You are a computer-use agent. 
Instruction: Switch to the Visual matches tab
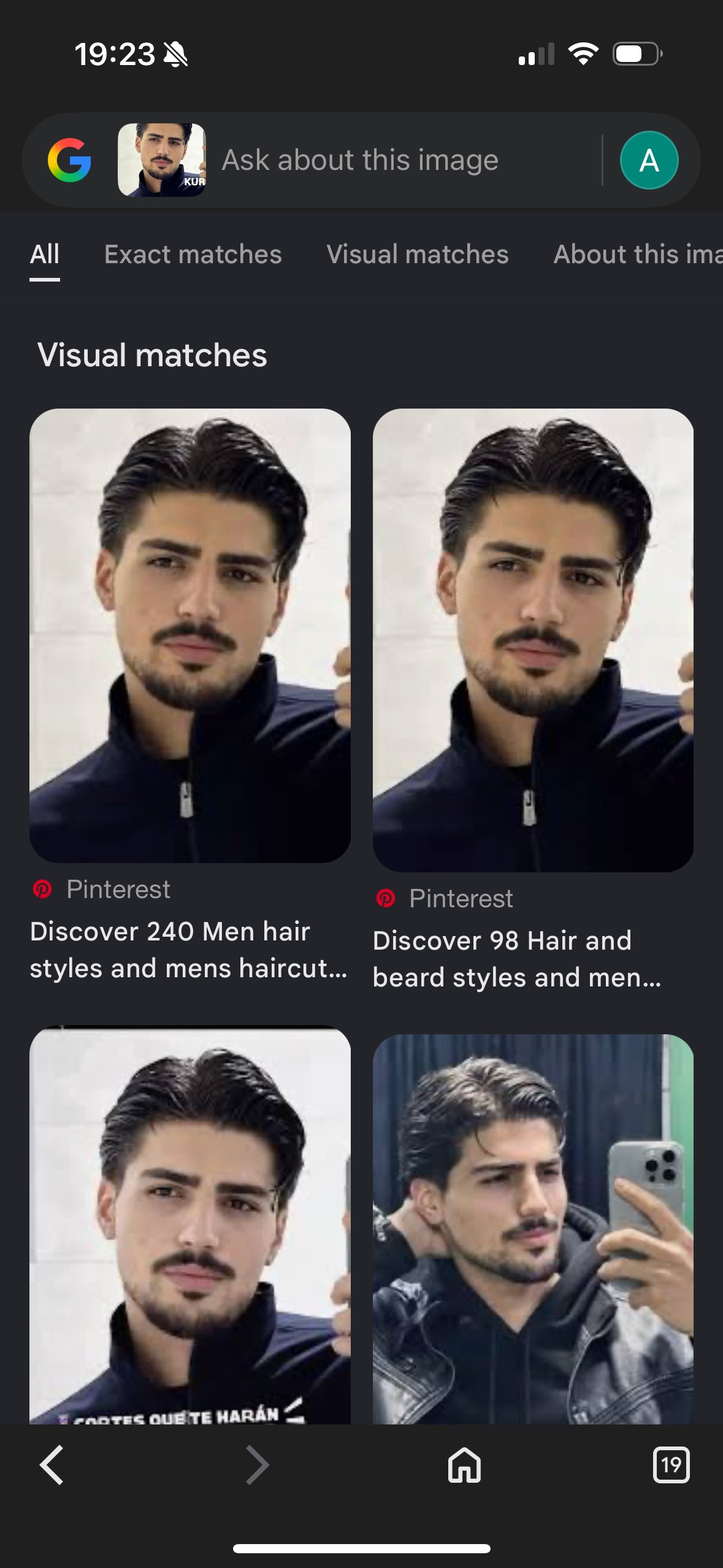pos(418,254)
